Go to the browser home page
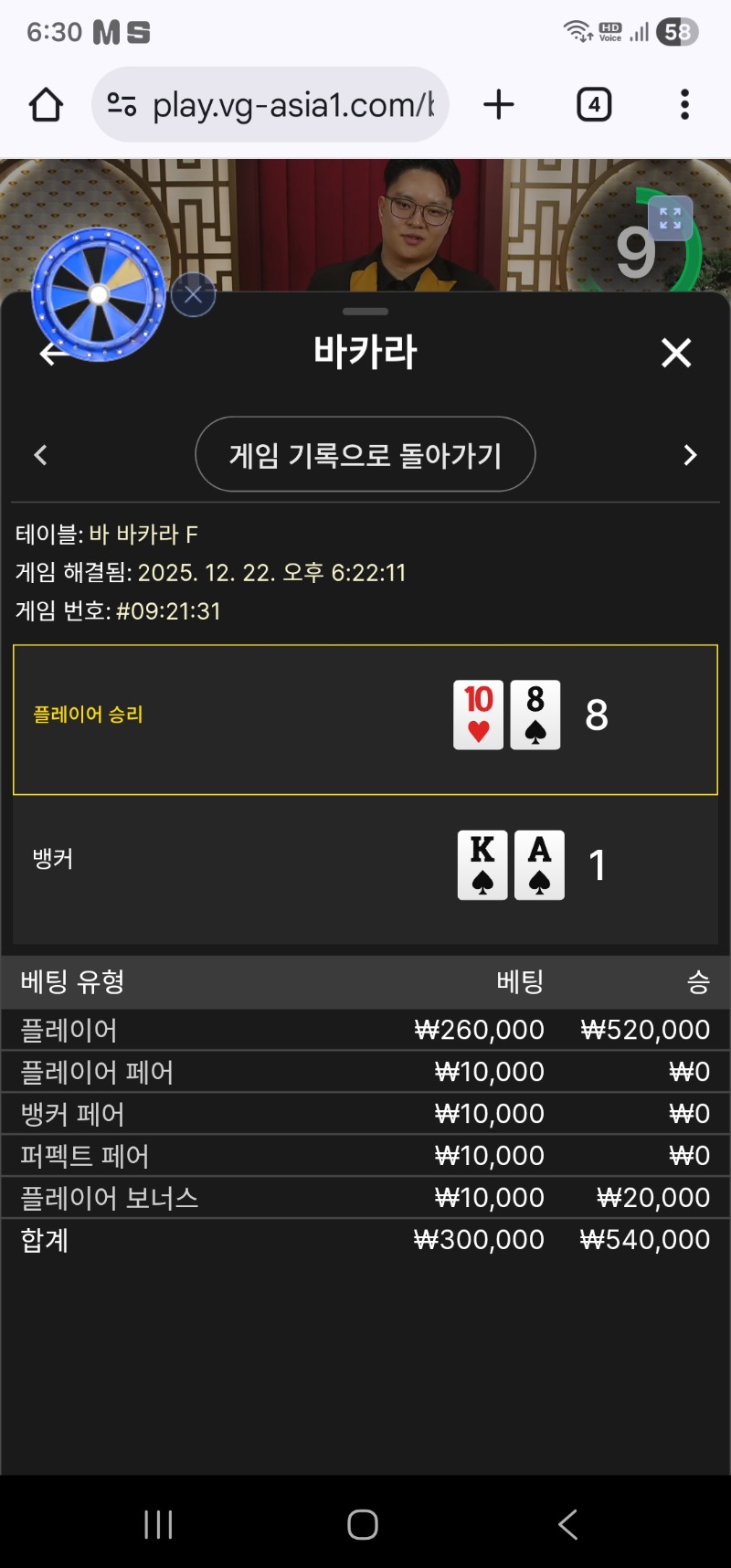 (x=46, y=105)
